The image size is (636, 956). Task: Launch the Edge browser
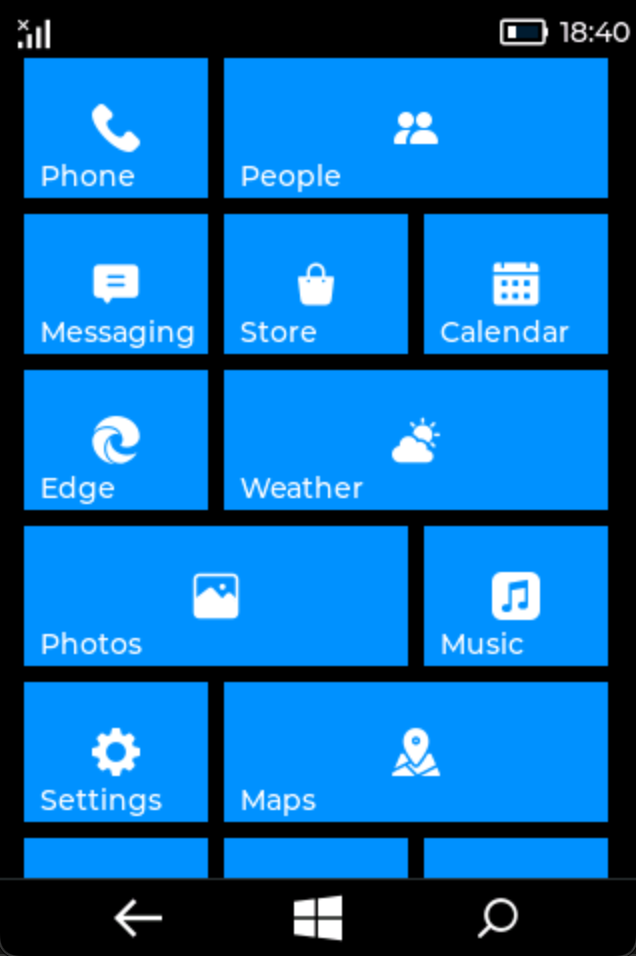[x=115, y=440]
